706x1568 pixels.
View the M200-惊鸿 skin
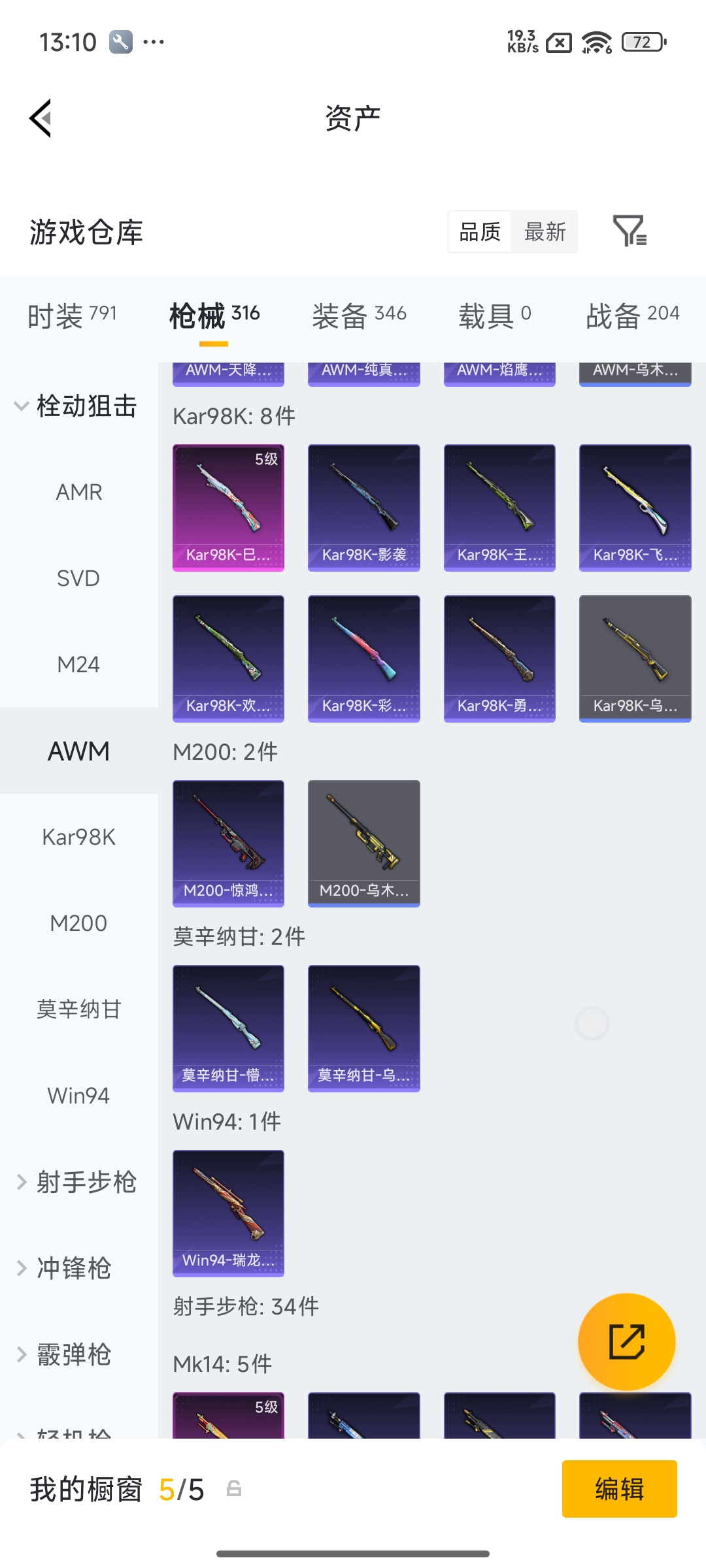[x=228, y=843]
